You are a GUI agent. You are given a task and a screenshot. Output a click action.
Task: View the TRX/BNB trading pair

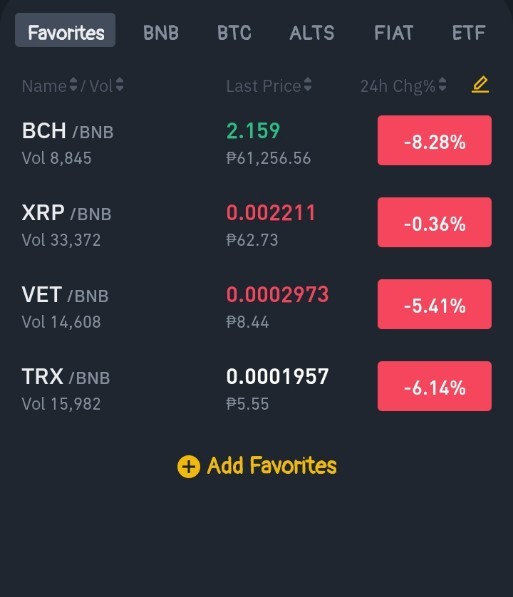pyautogui.click(x=256, y=389)
